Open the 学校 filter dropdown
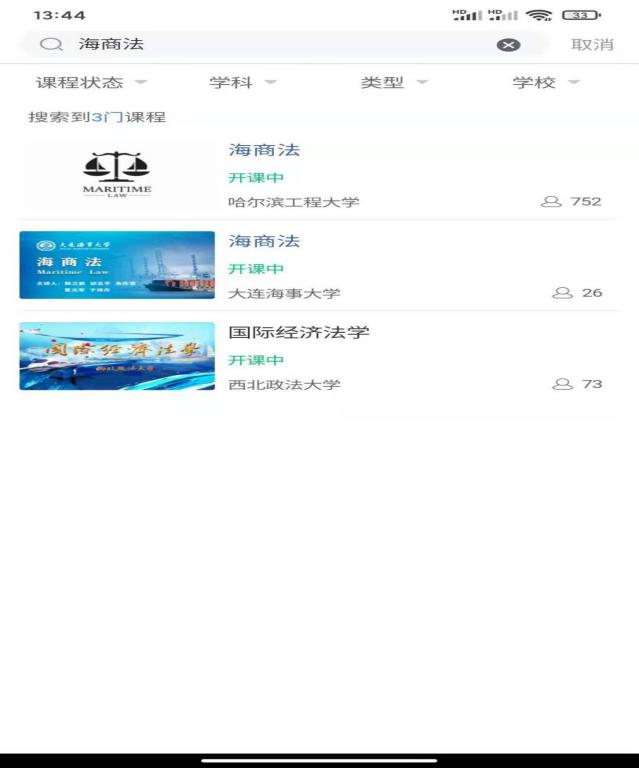This screenshot has width=639, height=768. tap(545, 83)
